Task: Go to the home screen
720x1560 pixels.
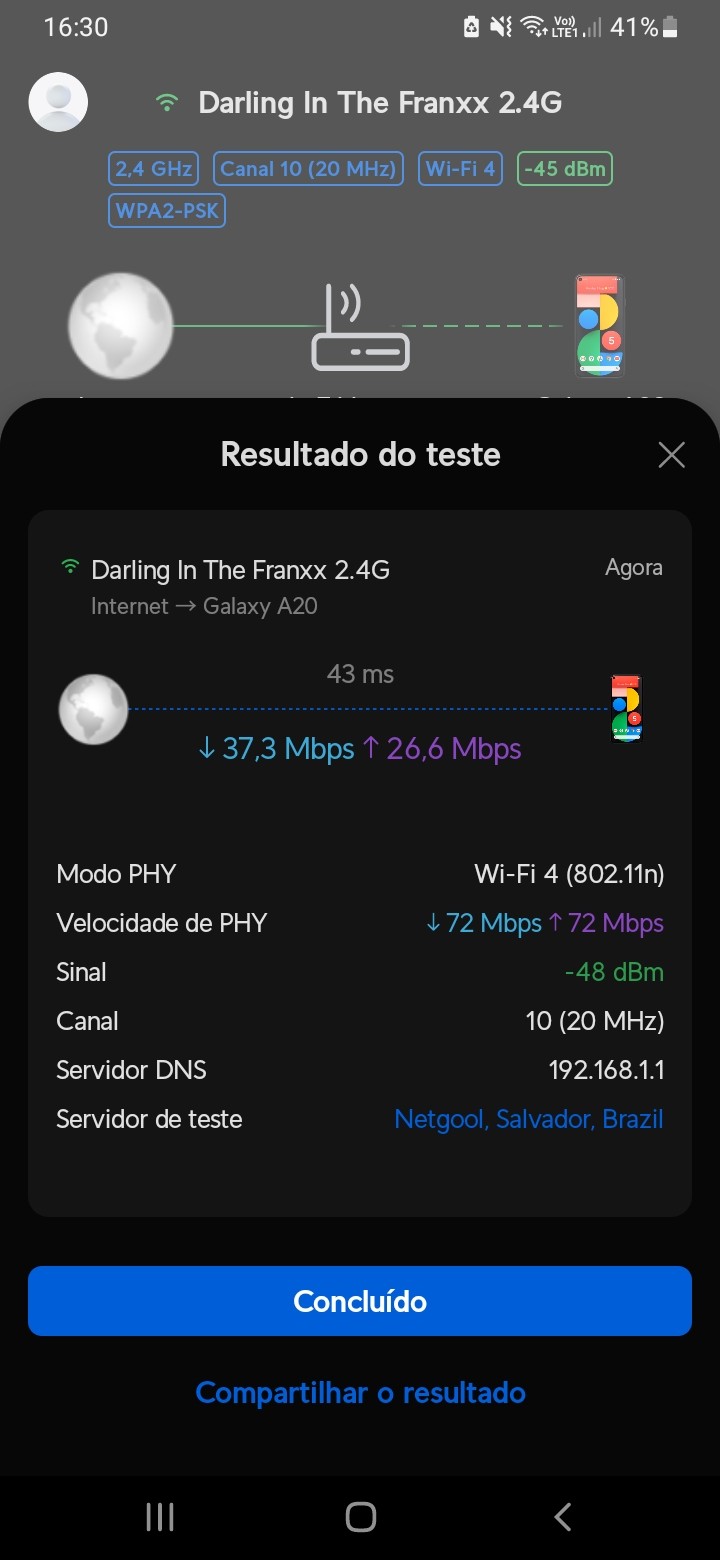Action: (360, 1517)
